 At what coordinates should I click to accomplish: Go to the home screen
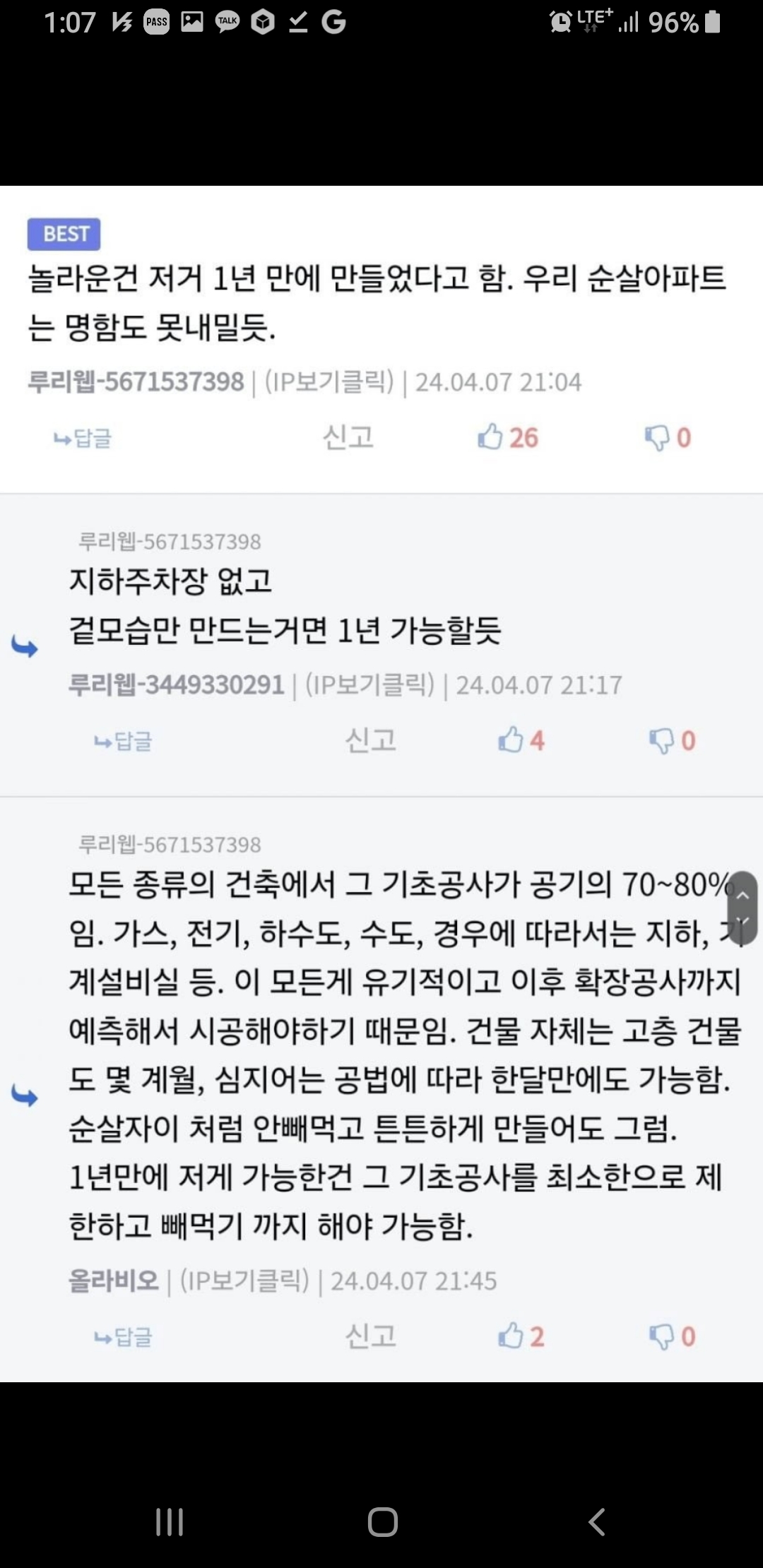pyautogui.click(x=382, y=1521)
